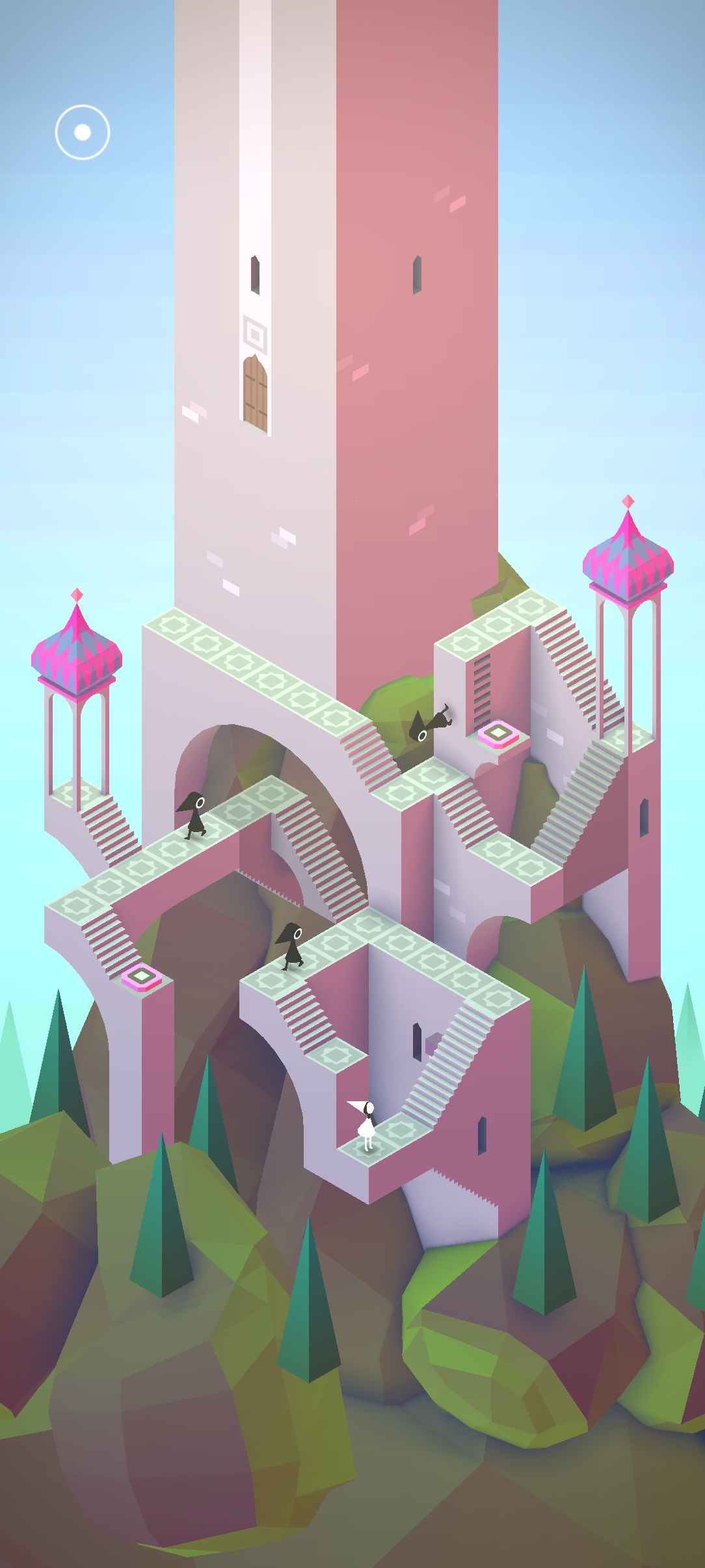Open the circular pause menu icon
Viewport: 705px width, 1568px height.
point(83,132)
